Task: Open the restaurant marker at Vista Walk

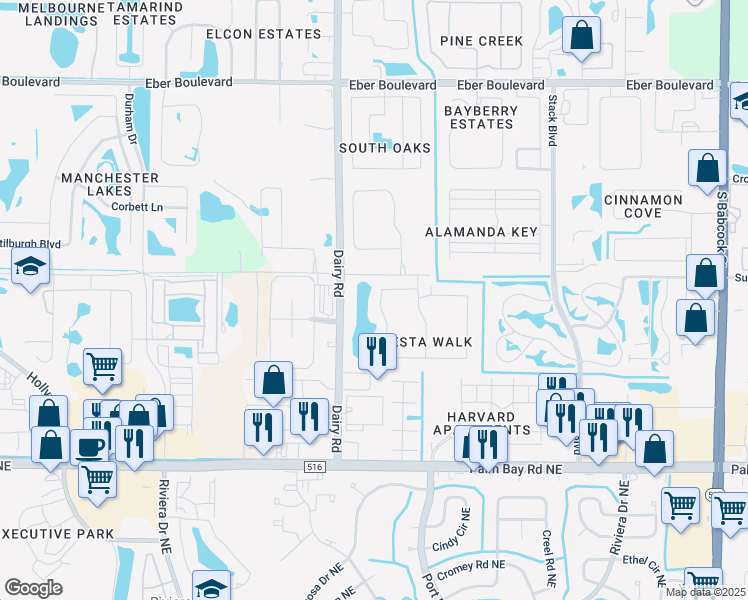Action: (x=377, y=353)
